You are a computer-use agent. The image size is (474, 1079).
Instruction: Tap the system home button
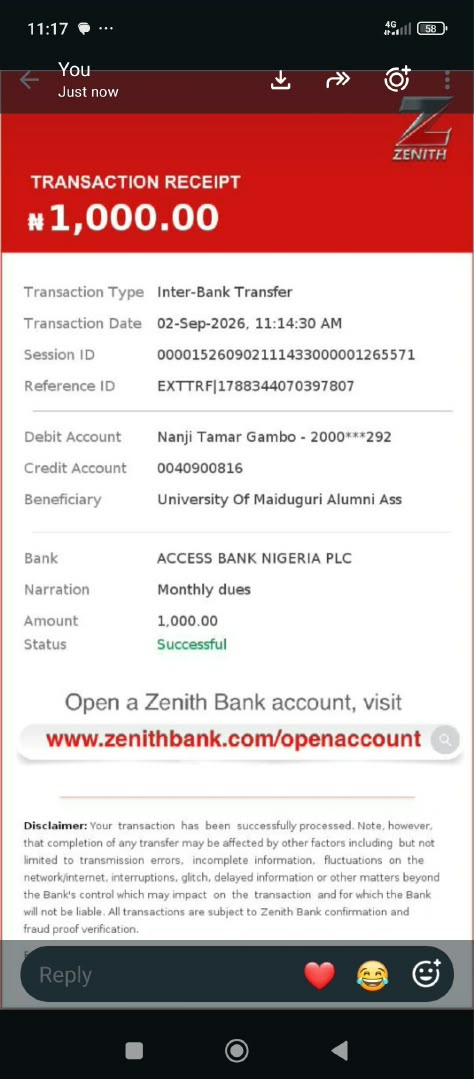click(x=237, y=1050)
